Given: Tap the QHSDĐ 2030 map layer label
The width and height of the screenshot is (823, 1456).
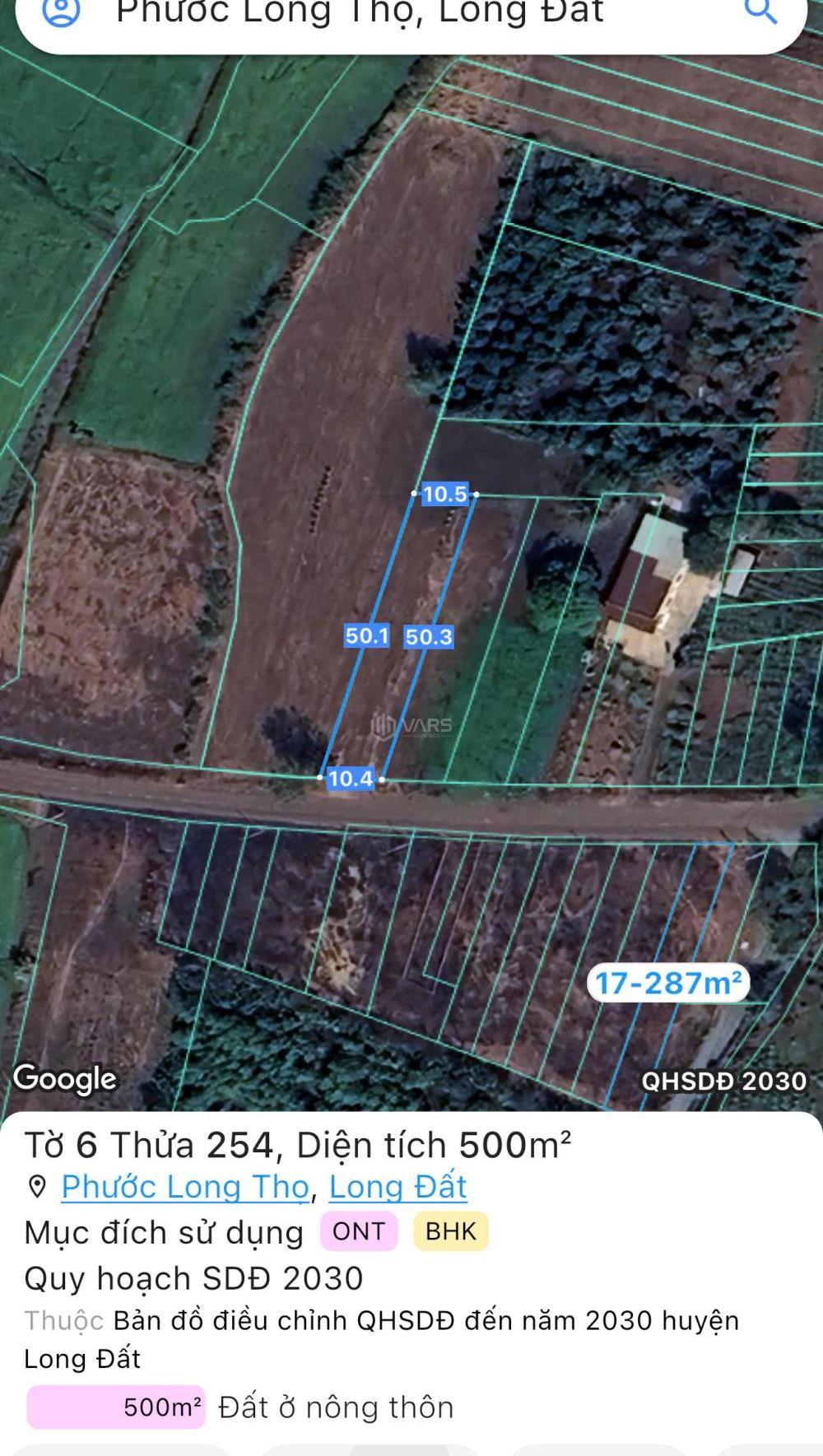Looking at the screenshot, I should 723,1081.
